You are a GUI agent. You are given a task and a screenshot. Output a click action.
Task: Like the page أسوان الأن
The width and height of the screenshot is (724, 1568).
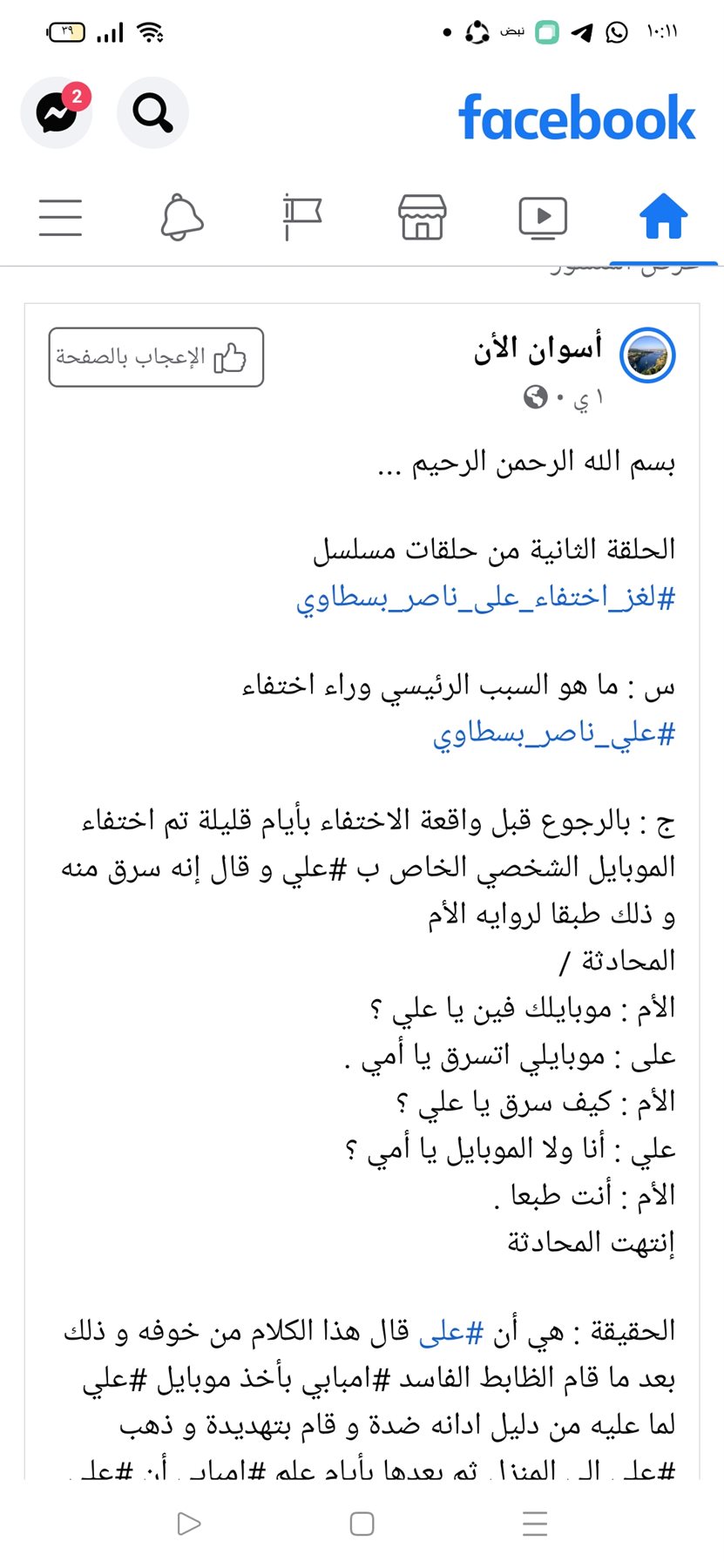point(156,357)
